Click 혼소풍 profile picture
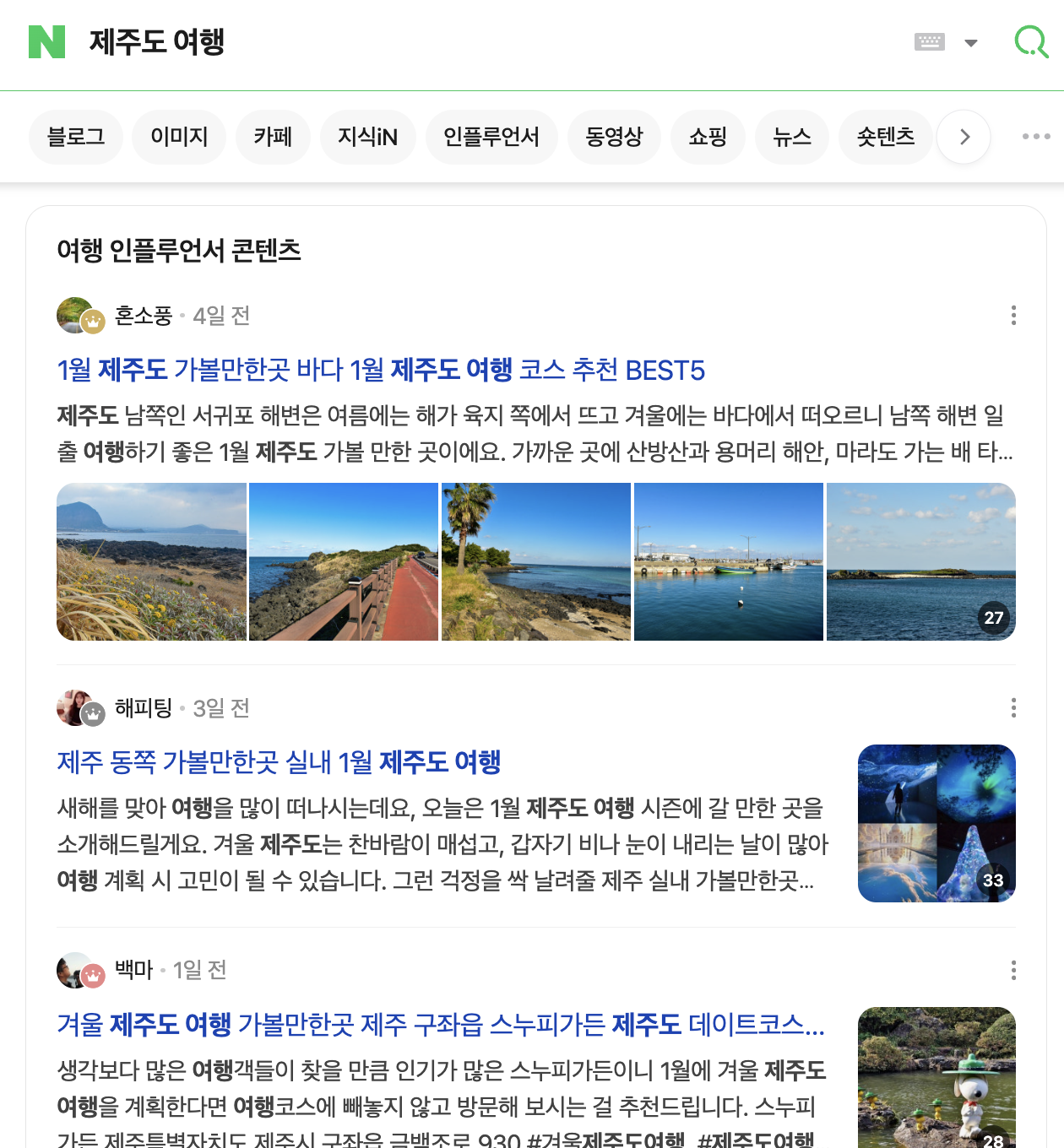 click(74, 316)
